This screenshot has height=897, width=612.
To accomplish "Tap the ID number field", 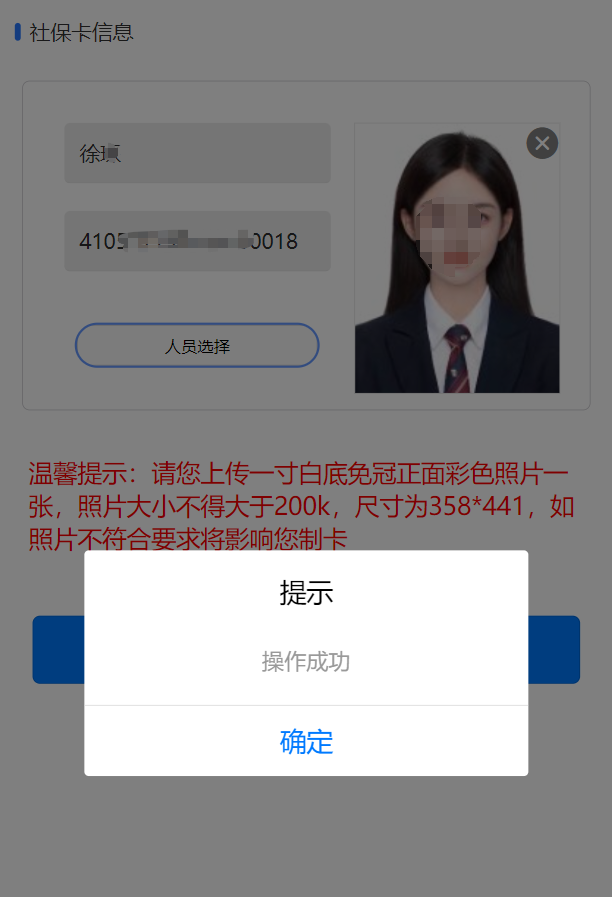I will pyautogui.click(x=197, y=241).
